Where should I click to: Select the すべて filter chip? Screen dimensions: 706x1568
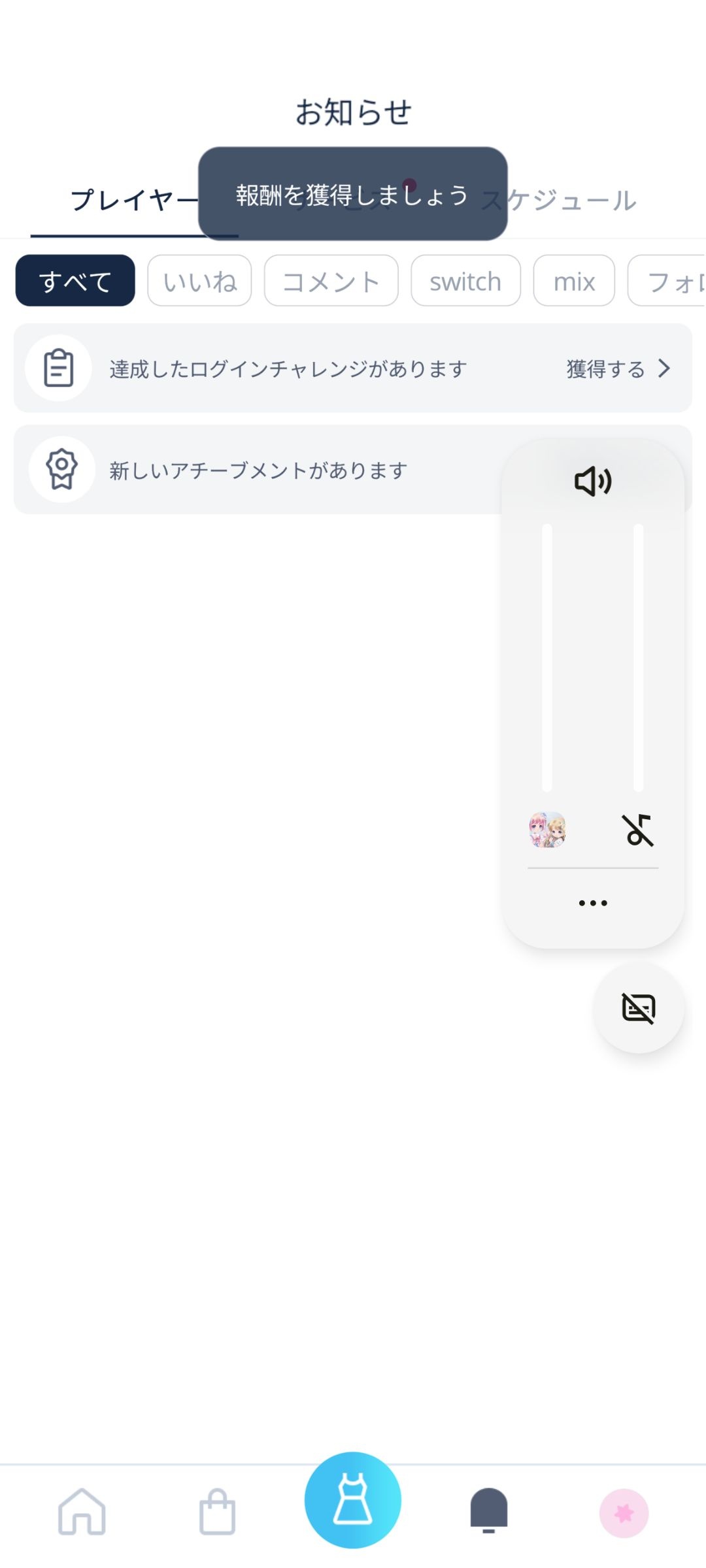pyautogui.click(x=75, y=281)
